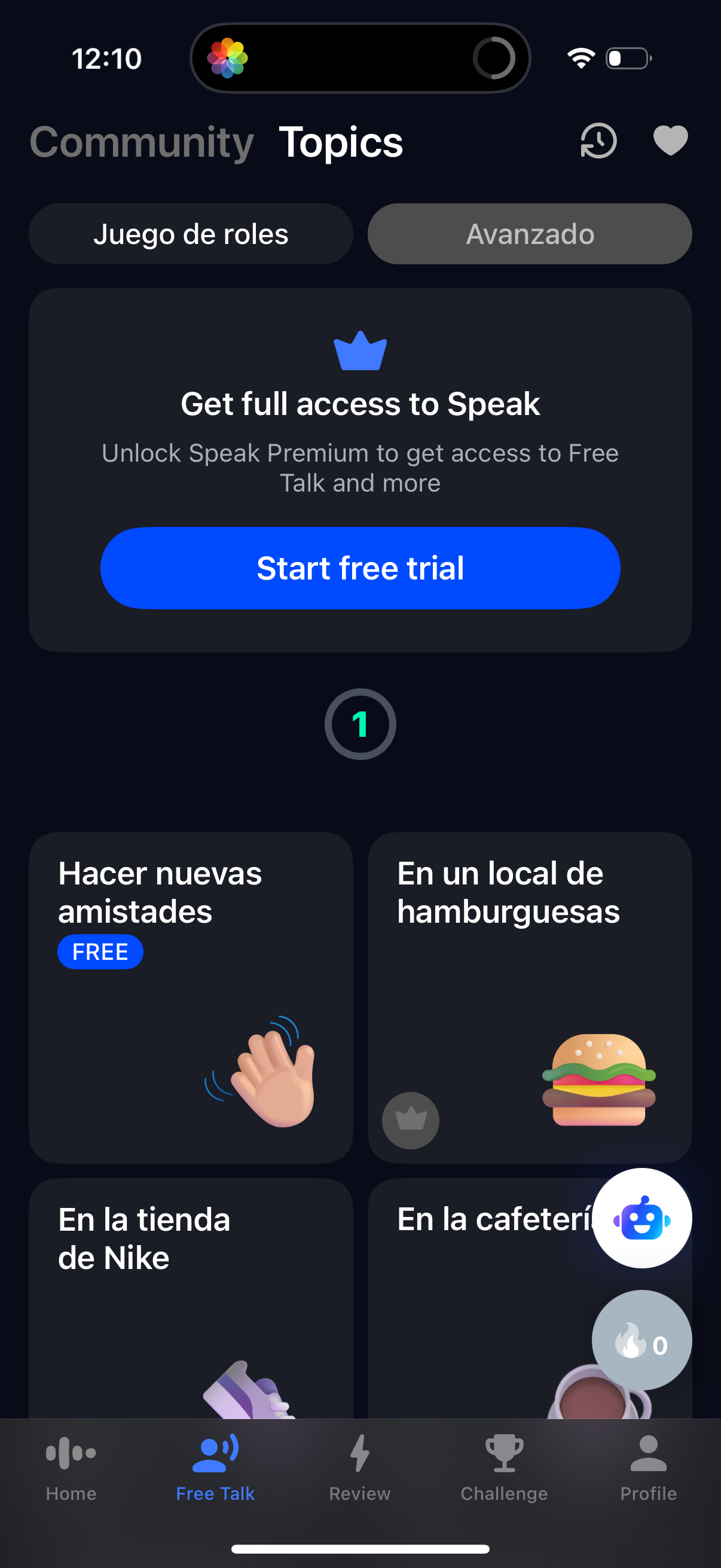Open the Hacer nuevas amistades free topic
The image size is (721, 1568).
(191, 998)
